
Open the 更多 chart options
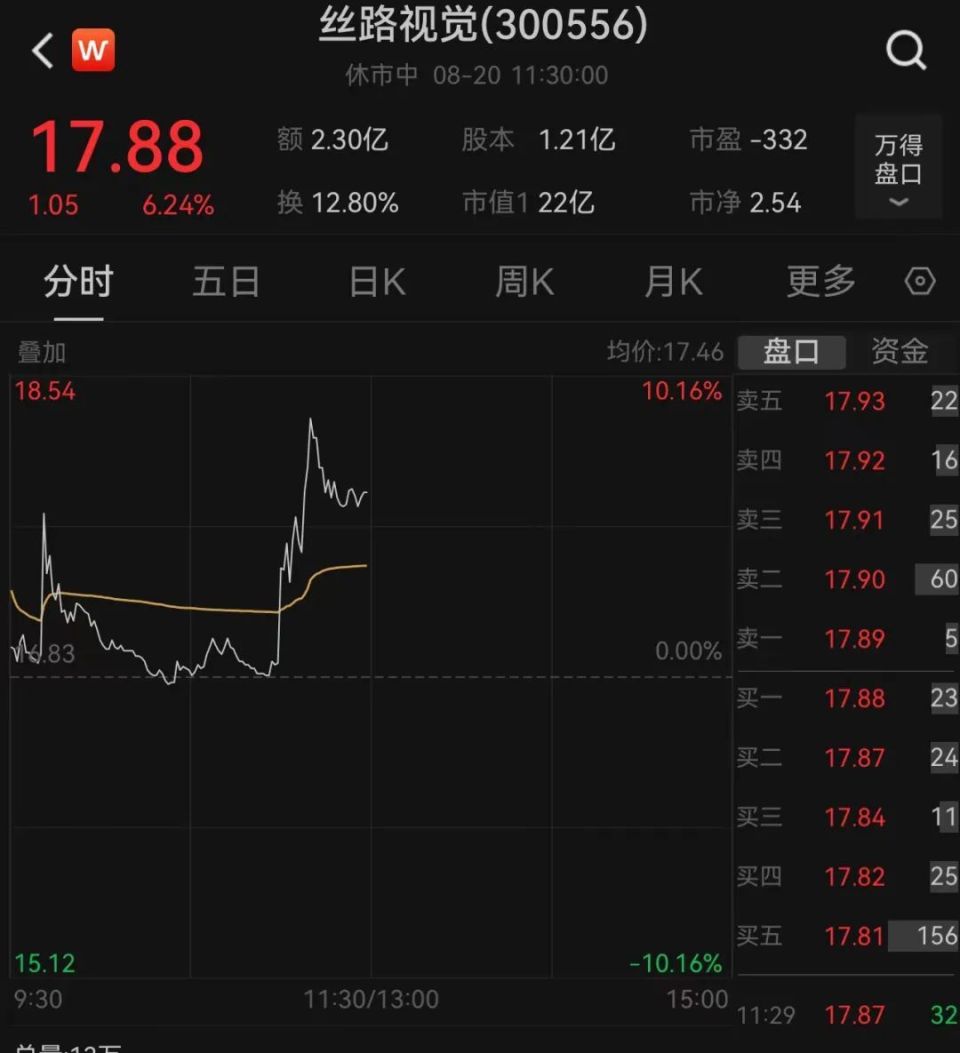[821, 283]
